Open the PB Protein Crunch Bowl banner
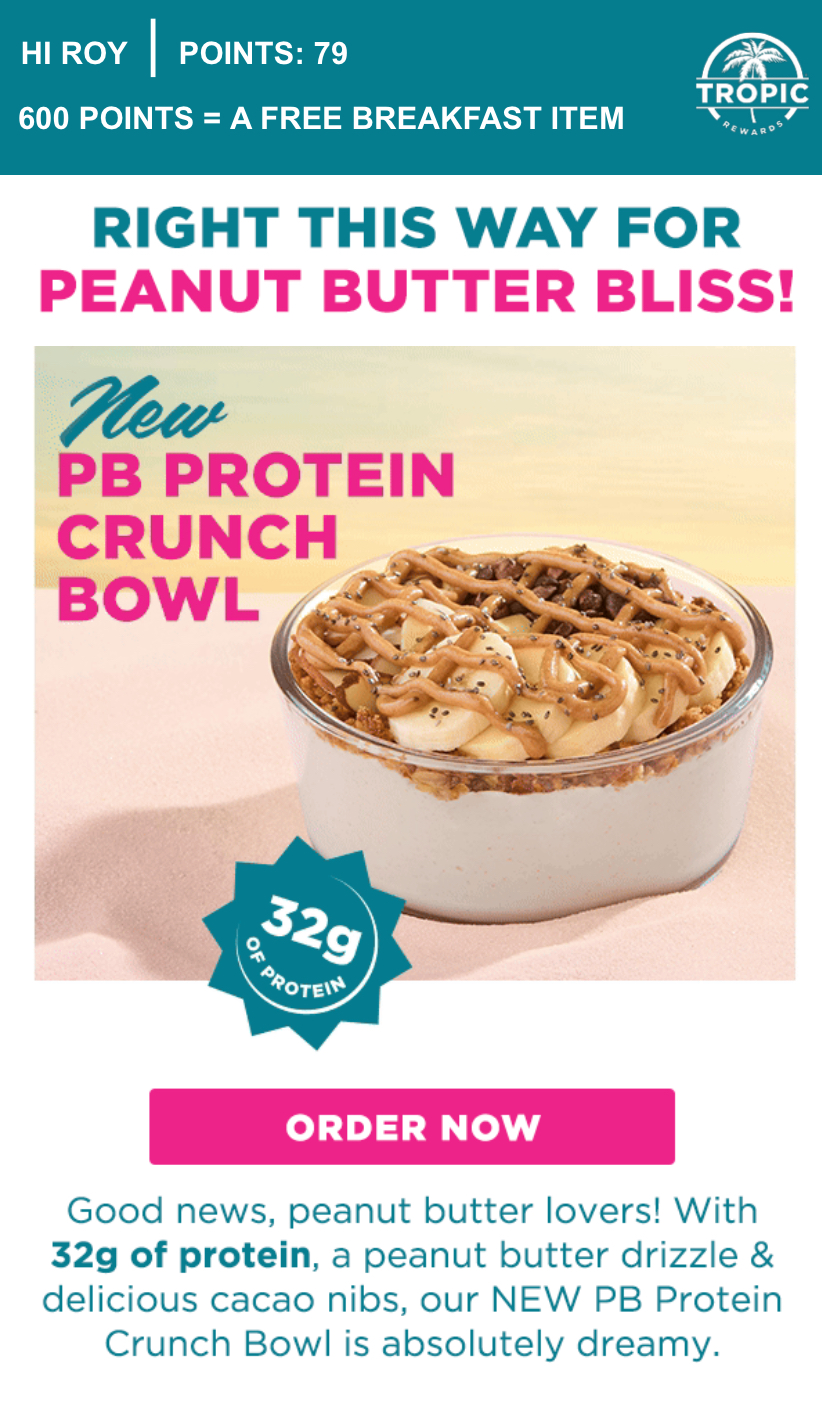This screenshot has height=1402, width=822. (x=415, y=663)
